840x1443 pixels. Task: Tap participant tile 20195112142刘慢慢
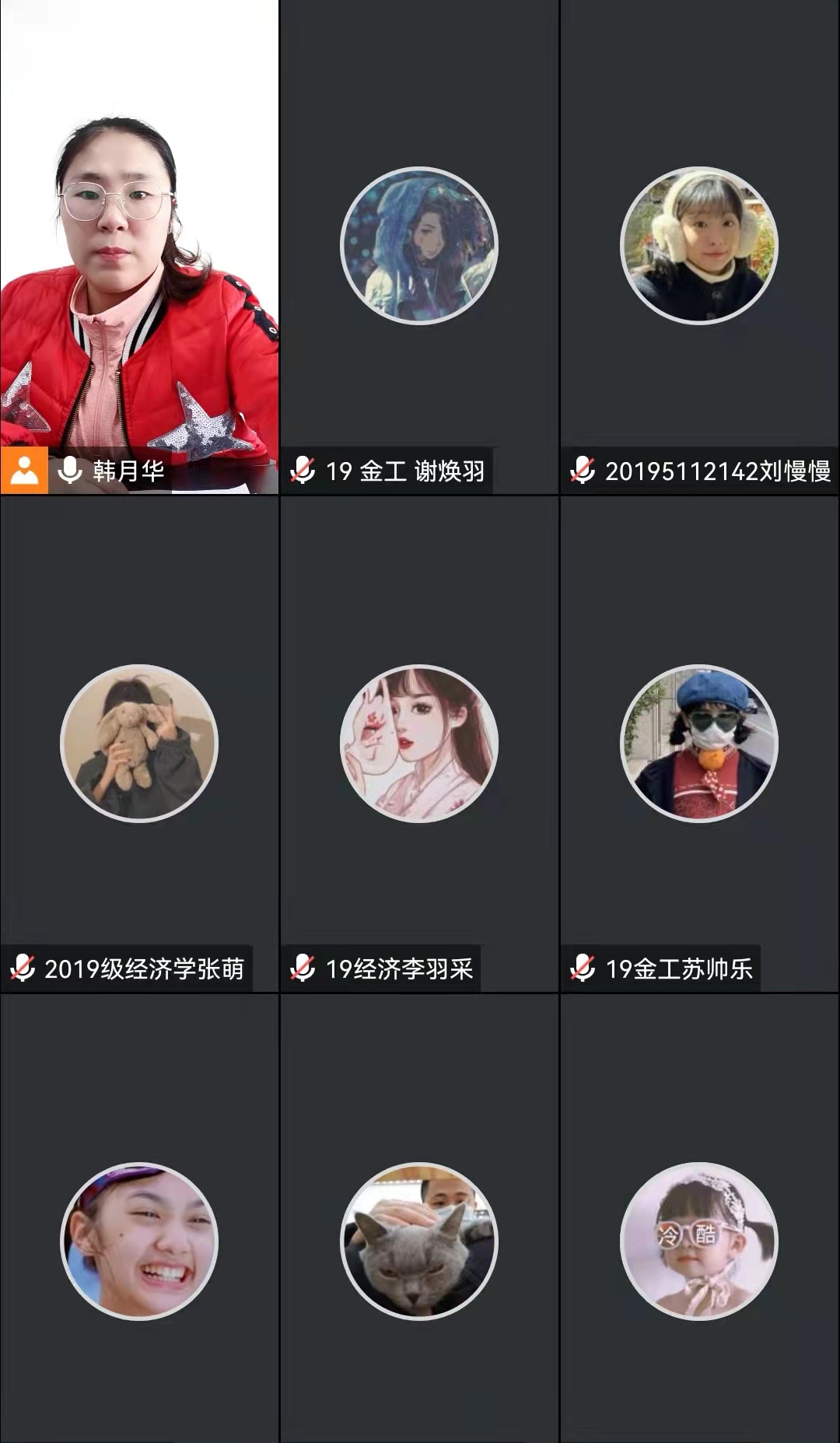[x=699, y=246]
